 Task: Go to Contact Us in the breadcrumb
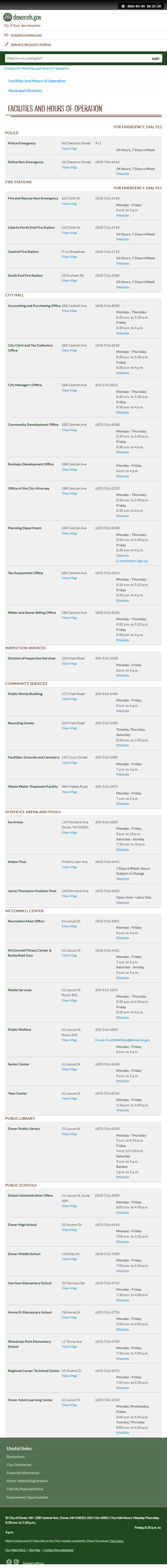coord(12,68)
